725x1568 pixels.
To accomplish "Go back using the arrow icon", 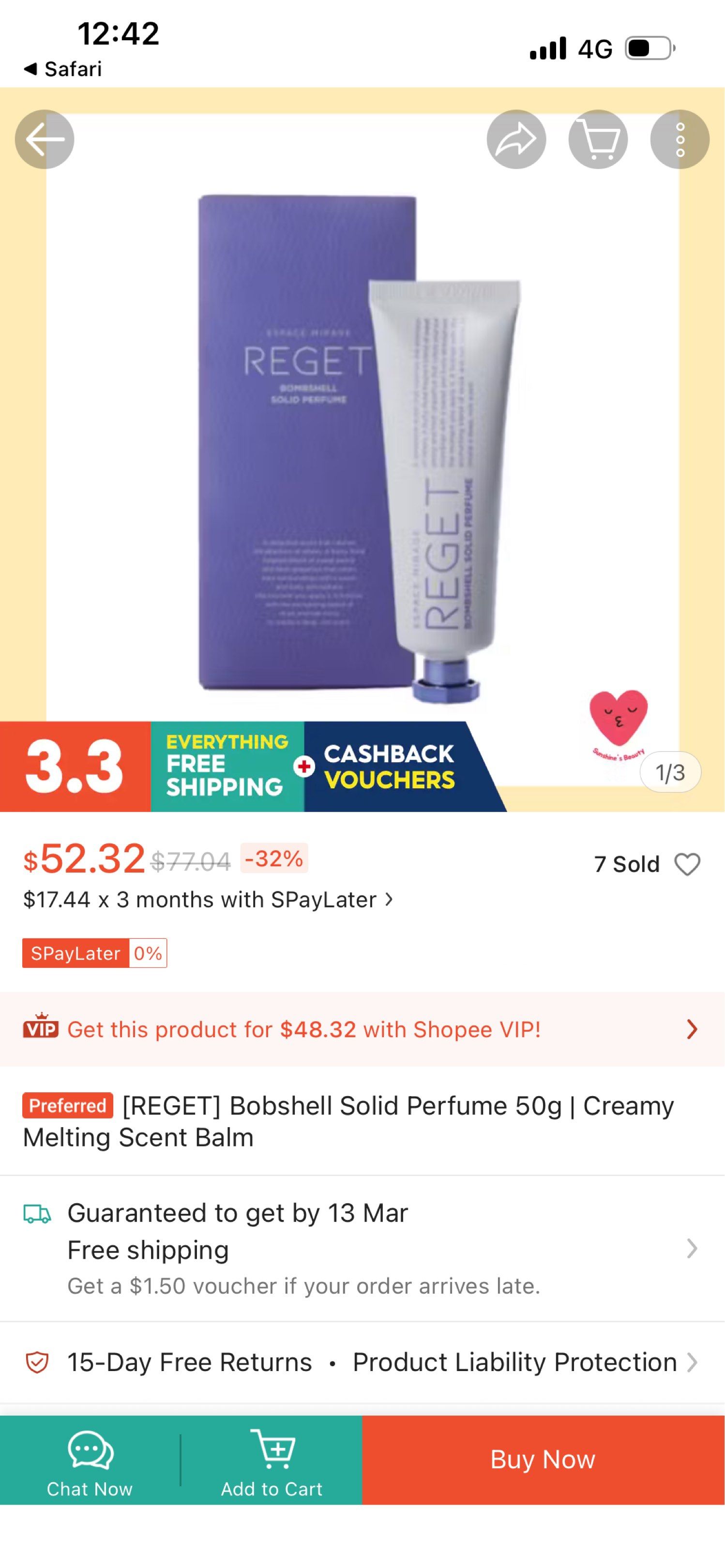I will click(x=45, y=139).
